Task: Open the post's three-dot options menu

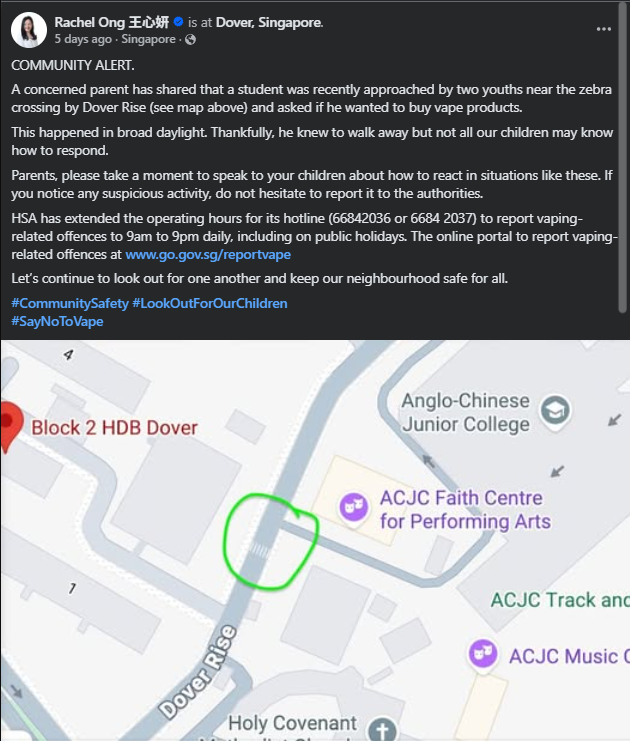Action: 603,30
